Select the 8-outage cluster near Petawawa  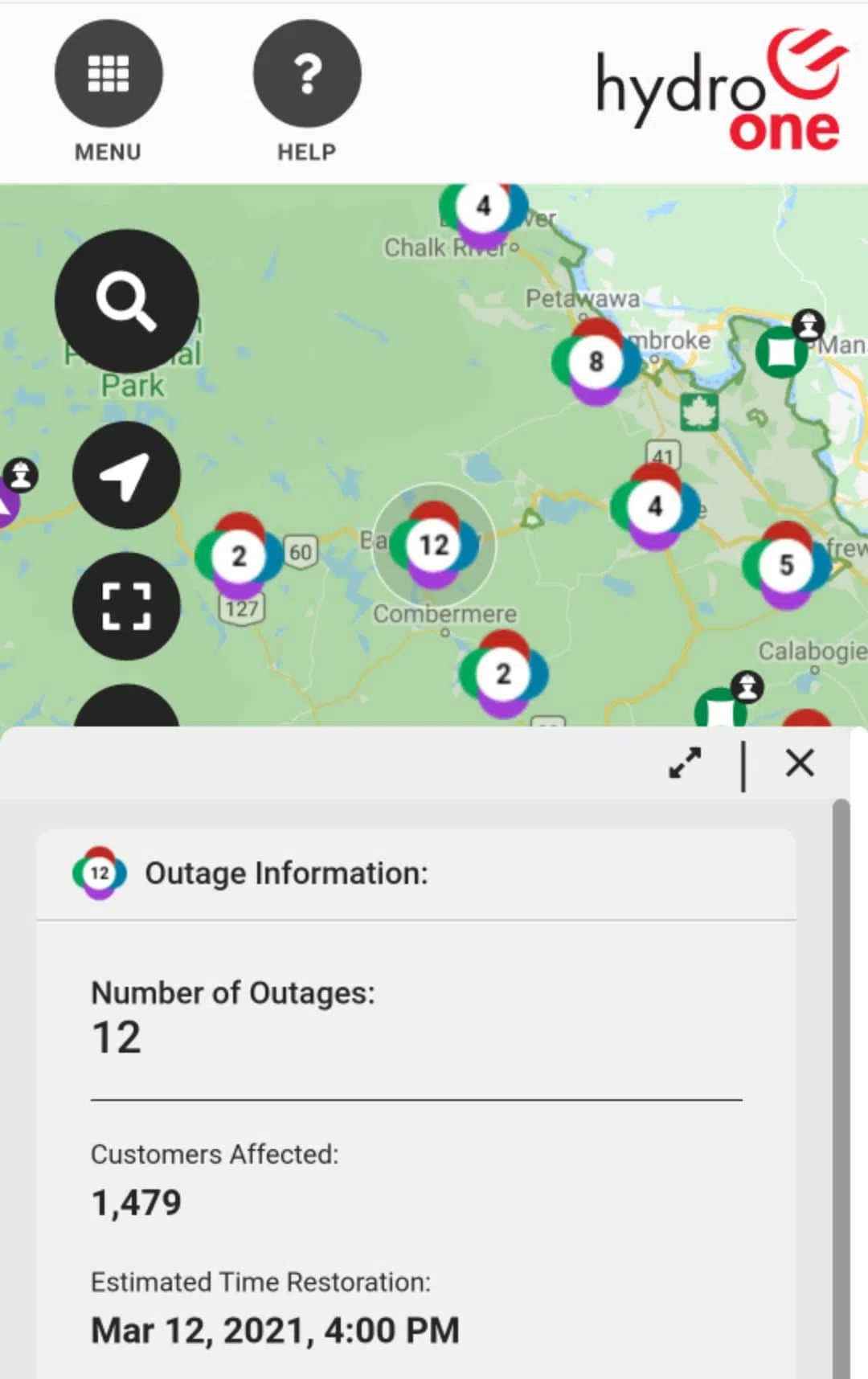pos(596,362)
